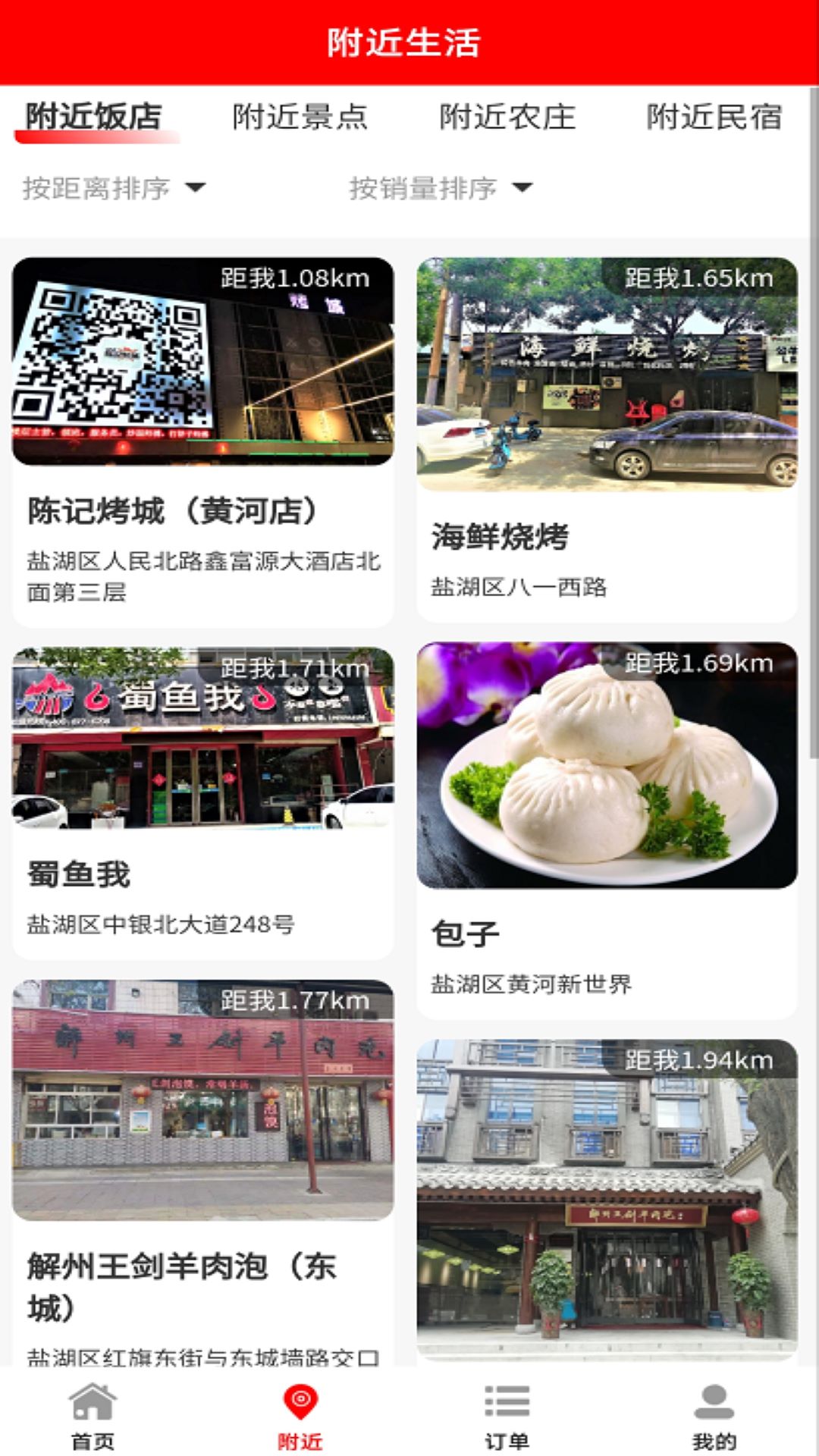Switch to the 附近民宿 tab
Image resolution: width=819 pixels, height=1456 pixels.
pyautogui.click(x=714, y=118)
